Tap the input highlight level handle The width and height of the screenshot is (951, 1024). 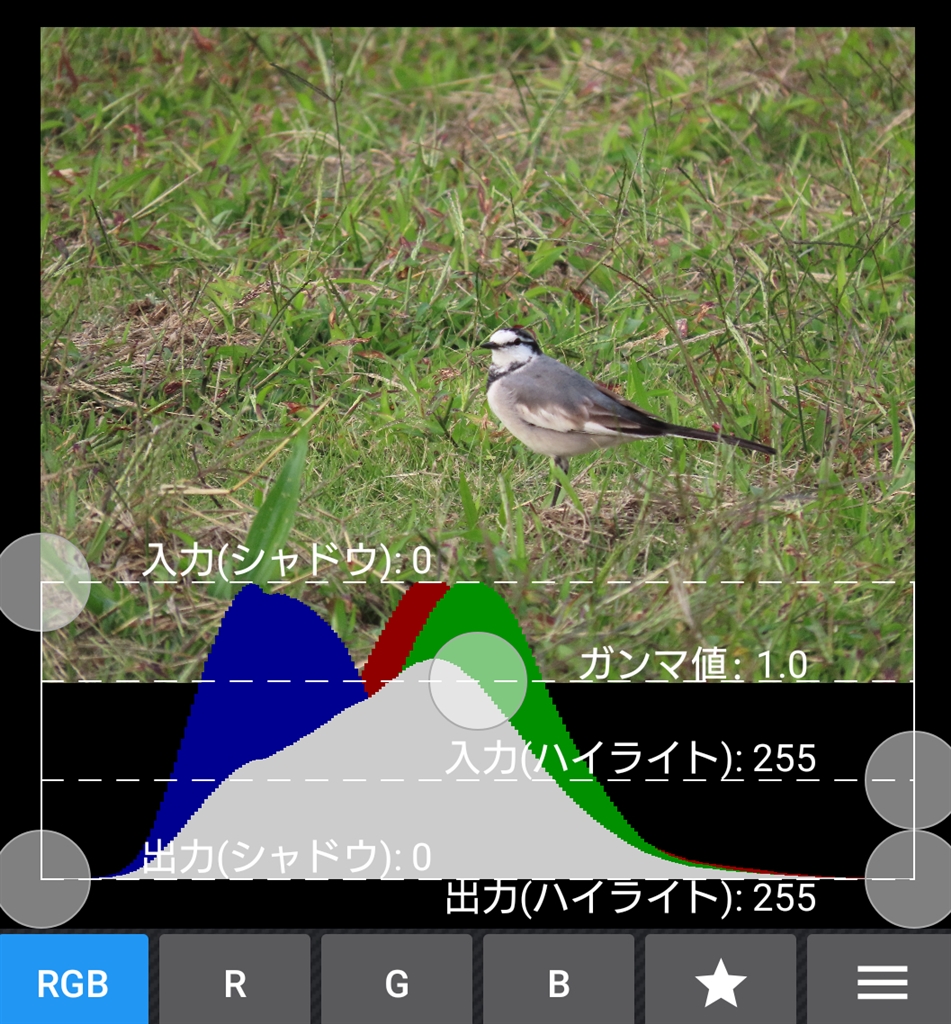click(912, 779)
